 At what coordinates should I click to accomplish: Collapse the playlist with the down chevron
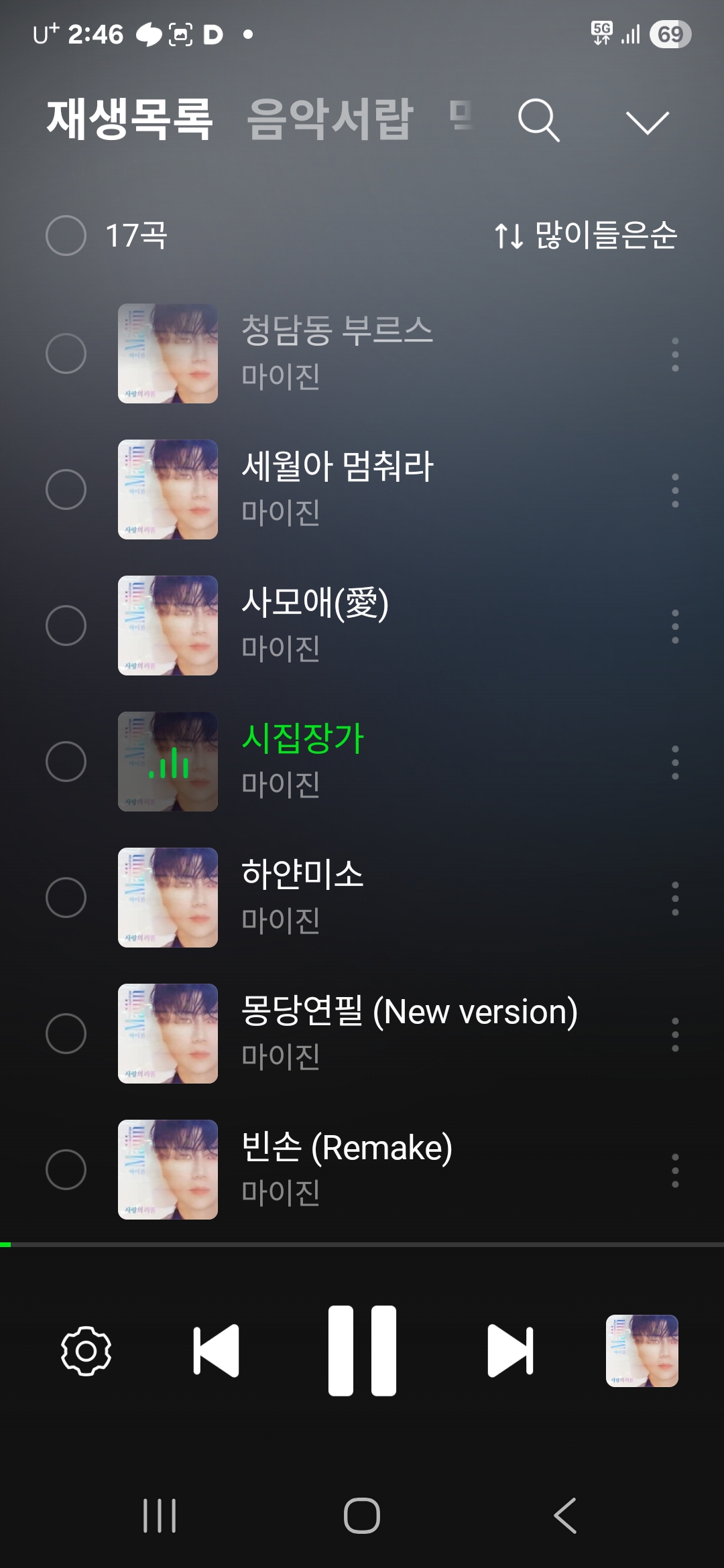coord(647,122)
